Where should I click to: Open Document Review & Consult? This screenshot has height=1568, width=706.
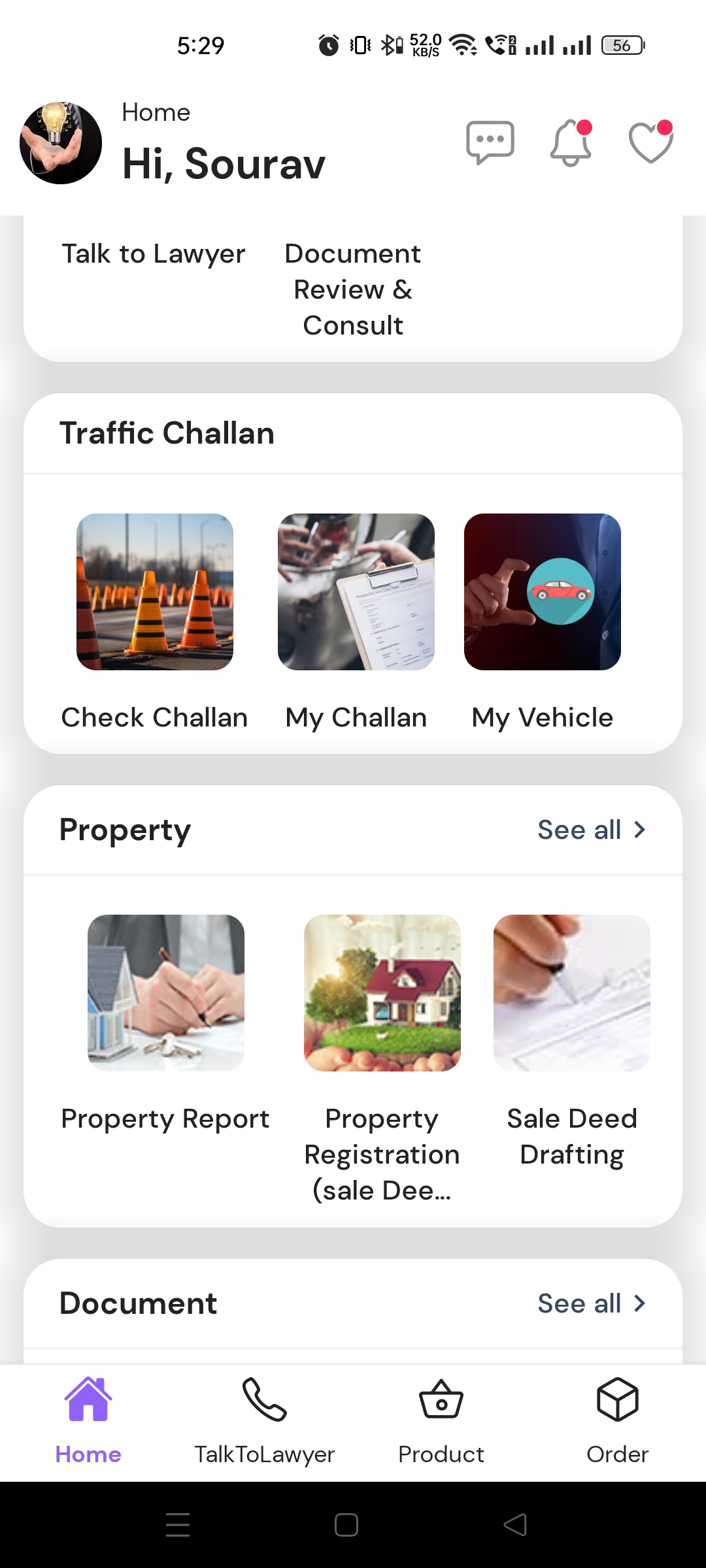click(353, 289)
